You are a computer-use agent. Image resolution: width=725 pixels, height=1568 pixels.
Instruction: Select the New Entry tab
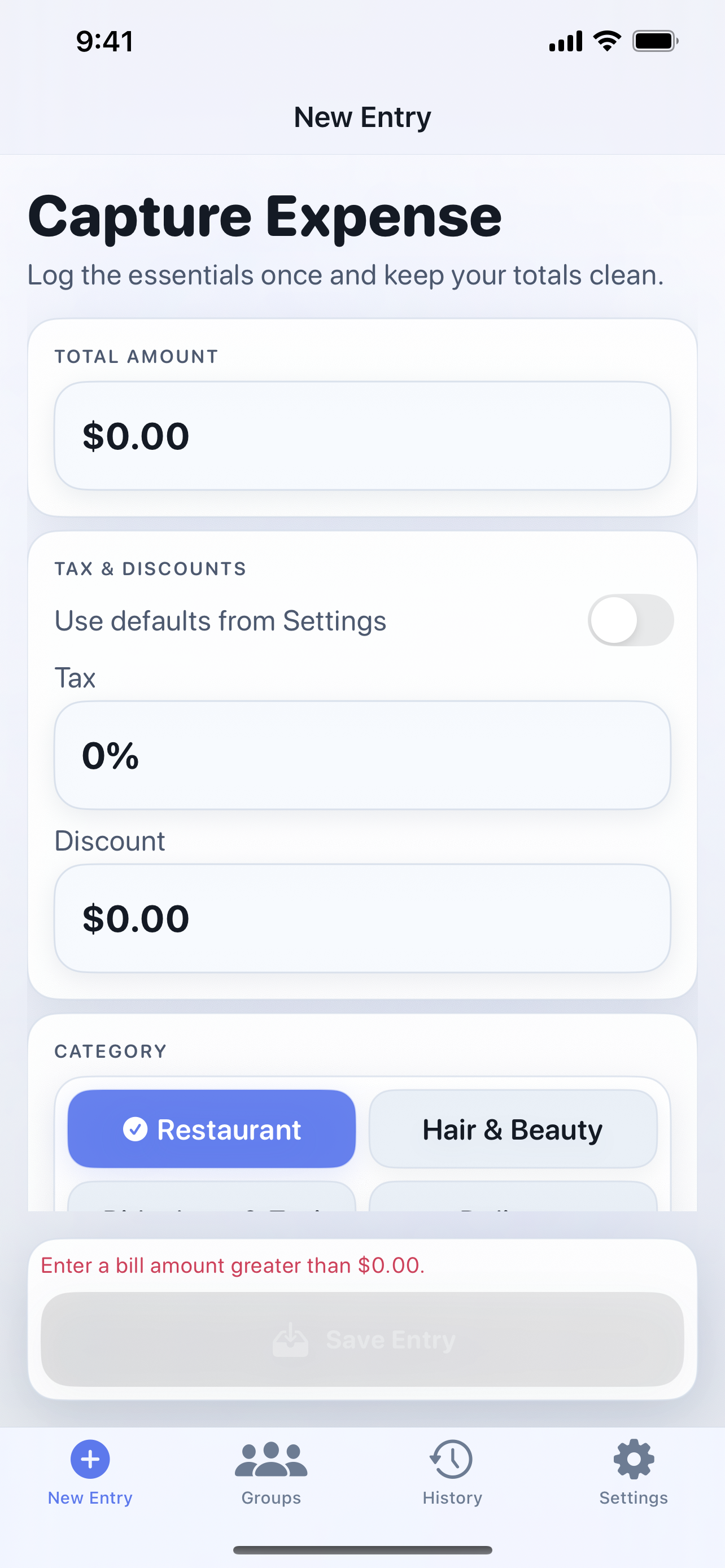(90, 1472)
